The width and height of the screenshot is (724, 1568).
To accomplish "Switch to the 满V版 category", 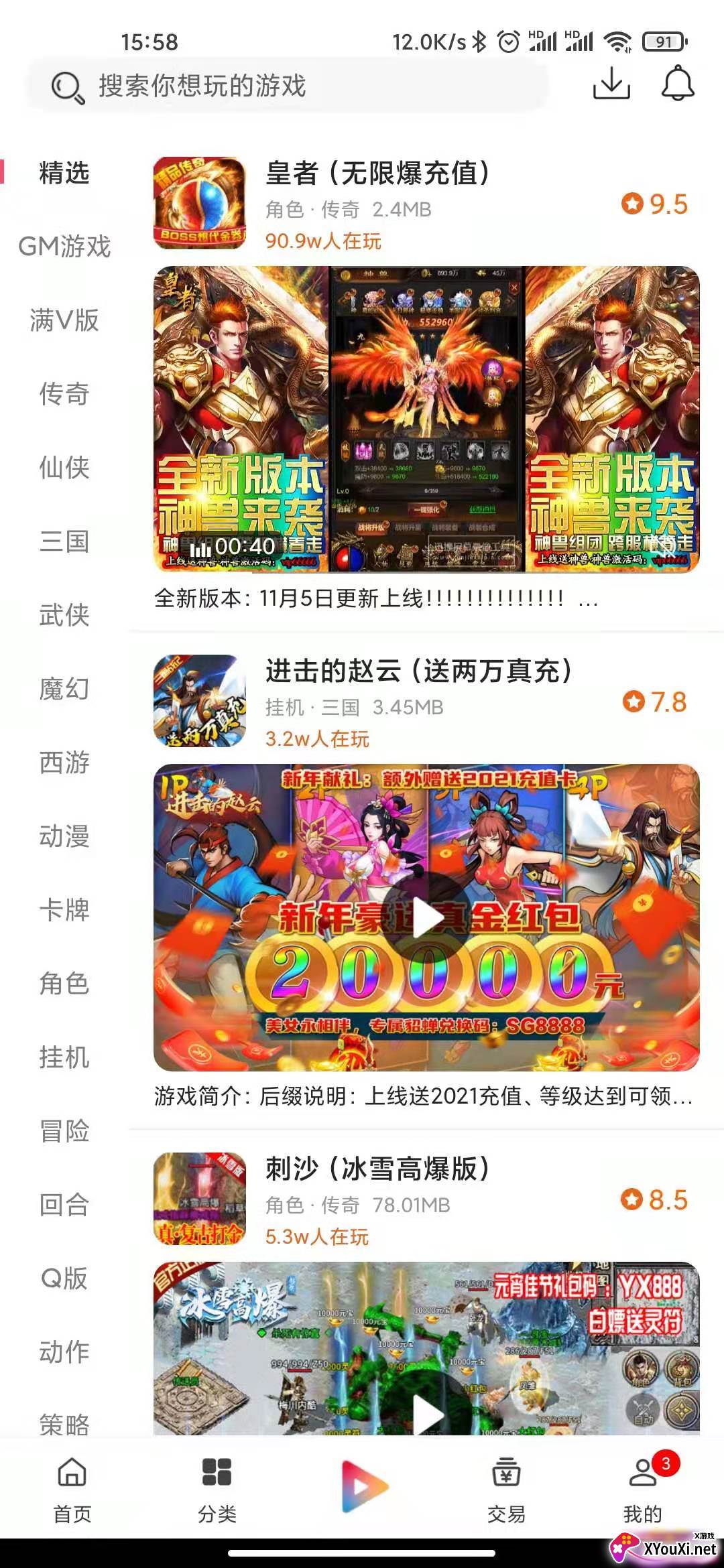I will 64,320.
